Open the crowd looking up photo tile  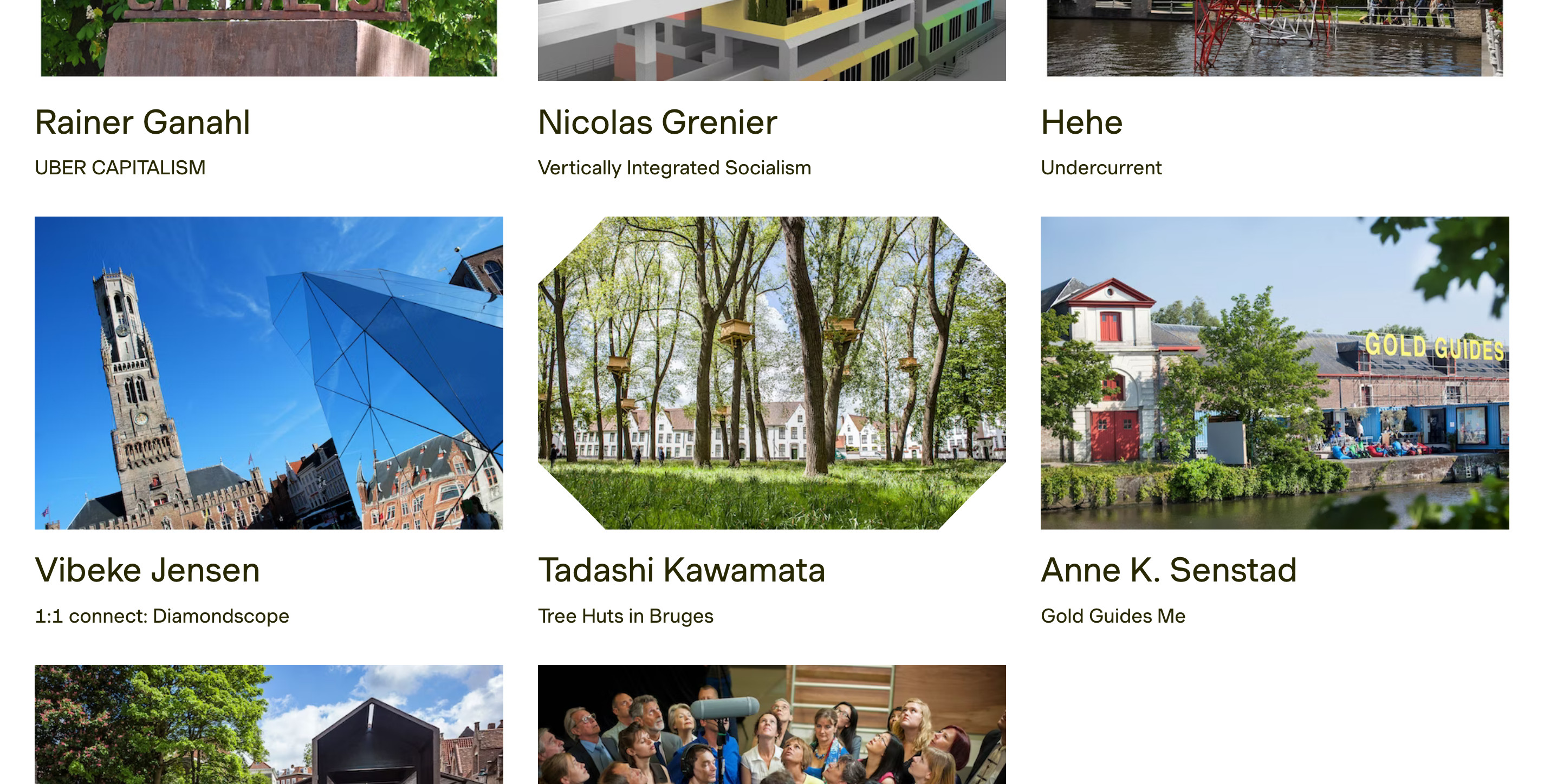(771, 724)
